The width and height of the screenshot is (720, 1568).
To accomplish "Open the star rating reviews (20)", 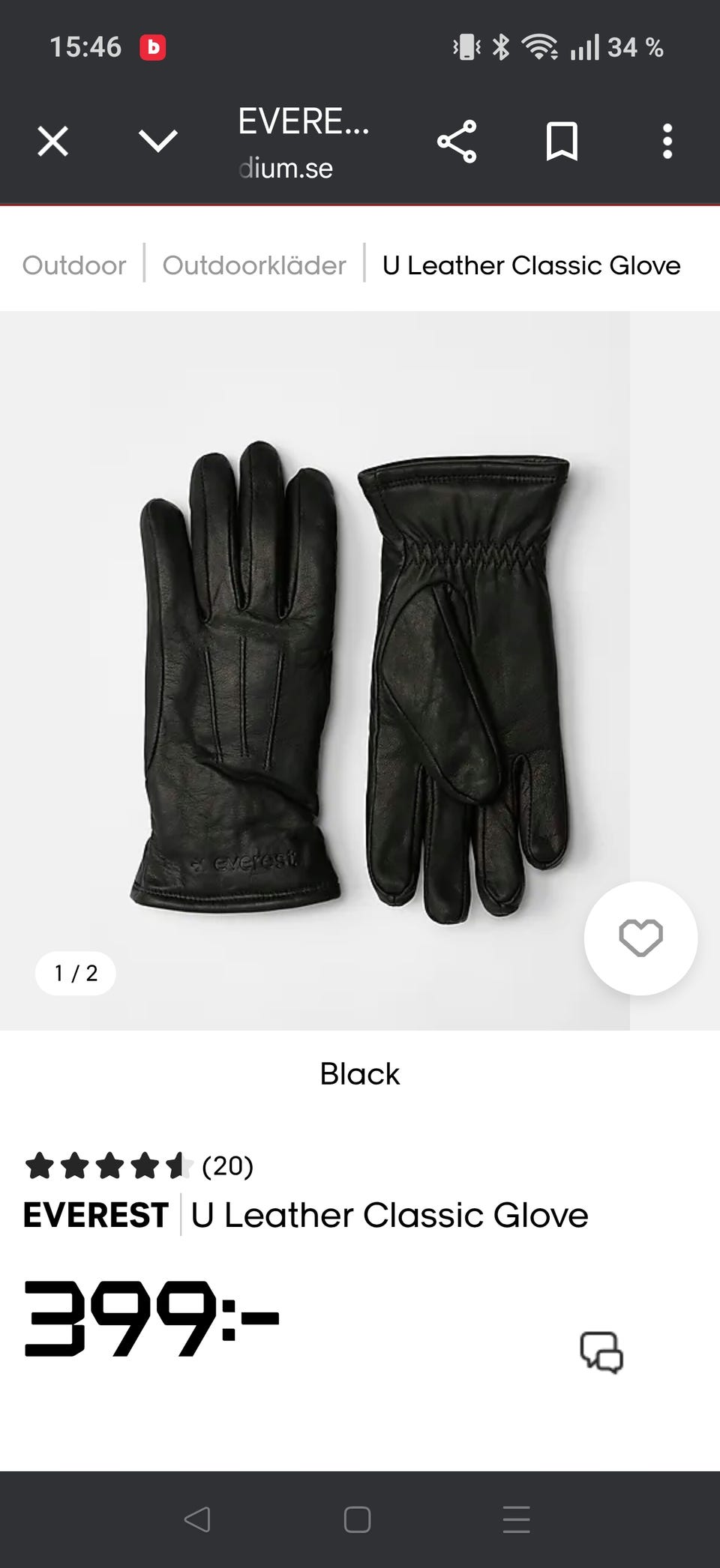I will [139, 1166].
